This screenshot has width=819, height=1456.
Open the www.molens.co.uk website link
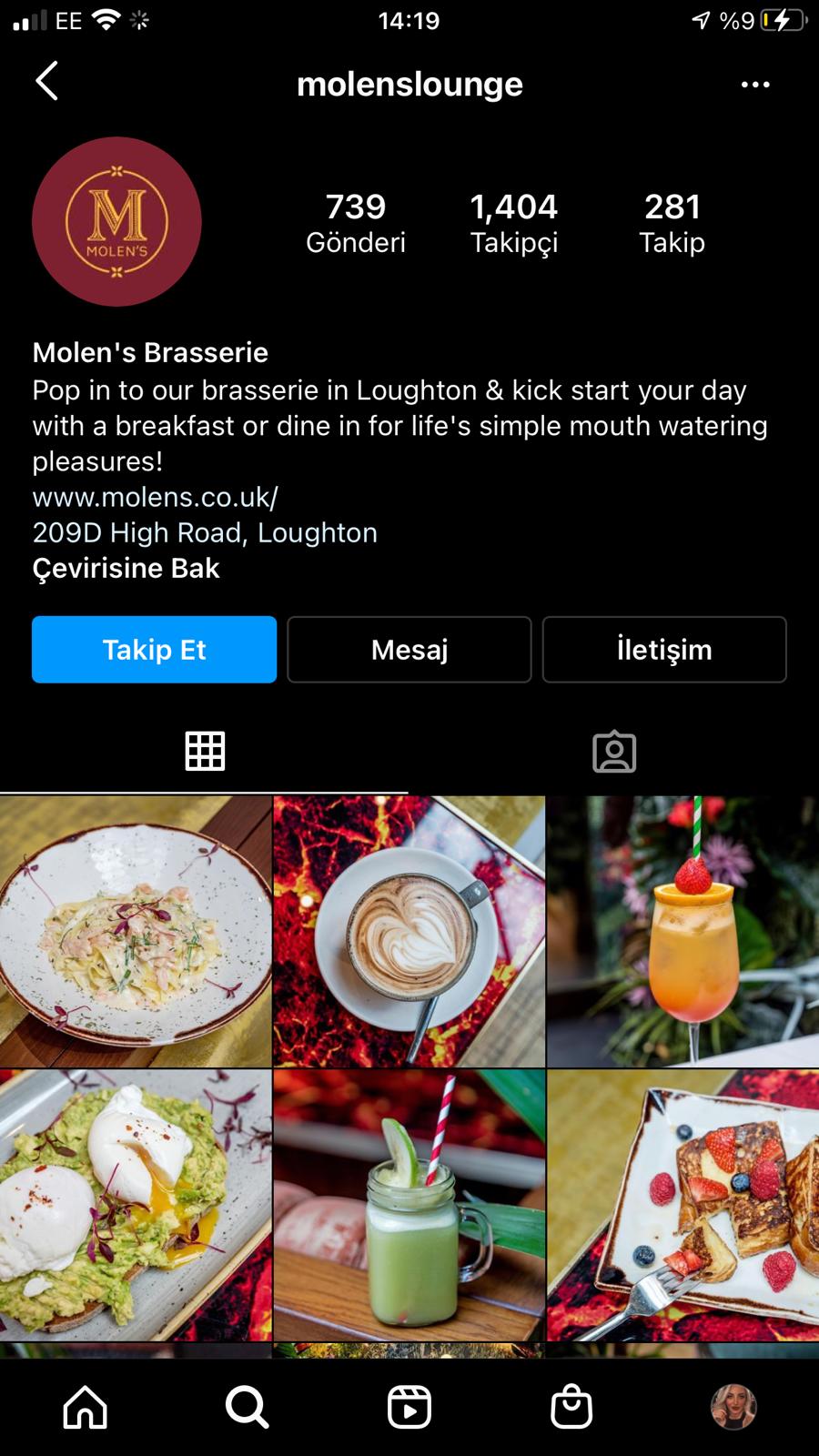155,497
